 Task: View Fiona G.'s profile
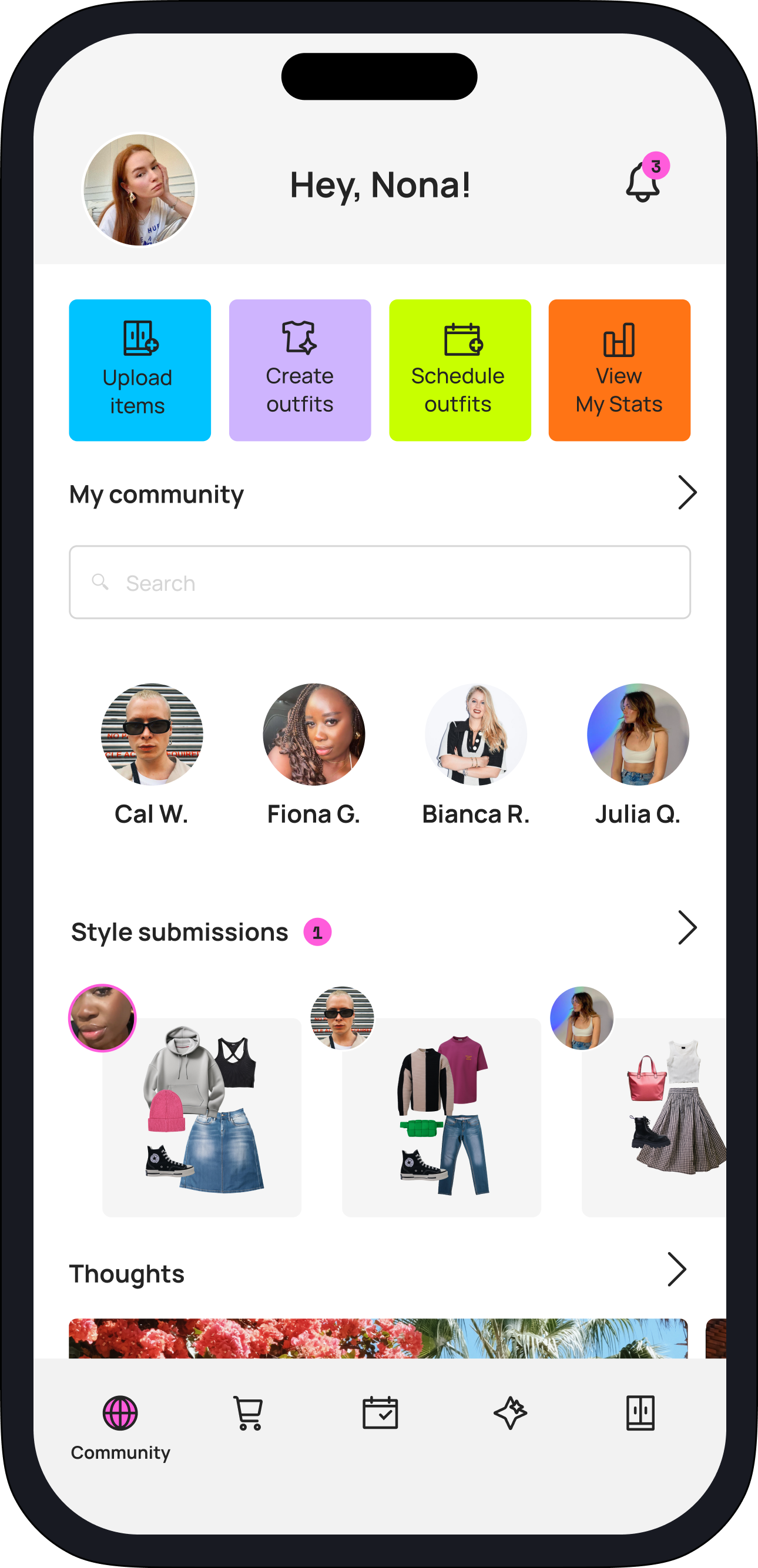pyautogui.click(x=314, y=735)
